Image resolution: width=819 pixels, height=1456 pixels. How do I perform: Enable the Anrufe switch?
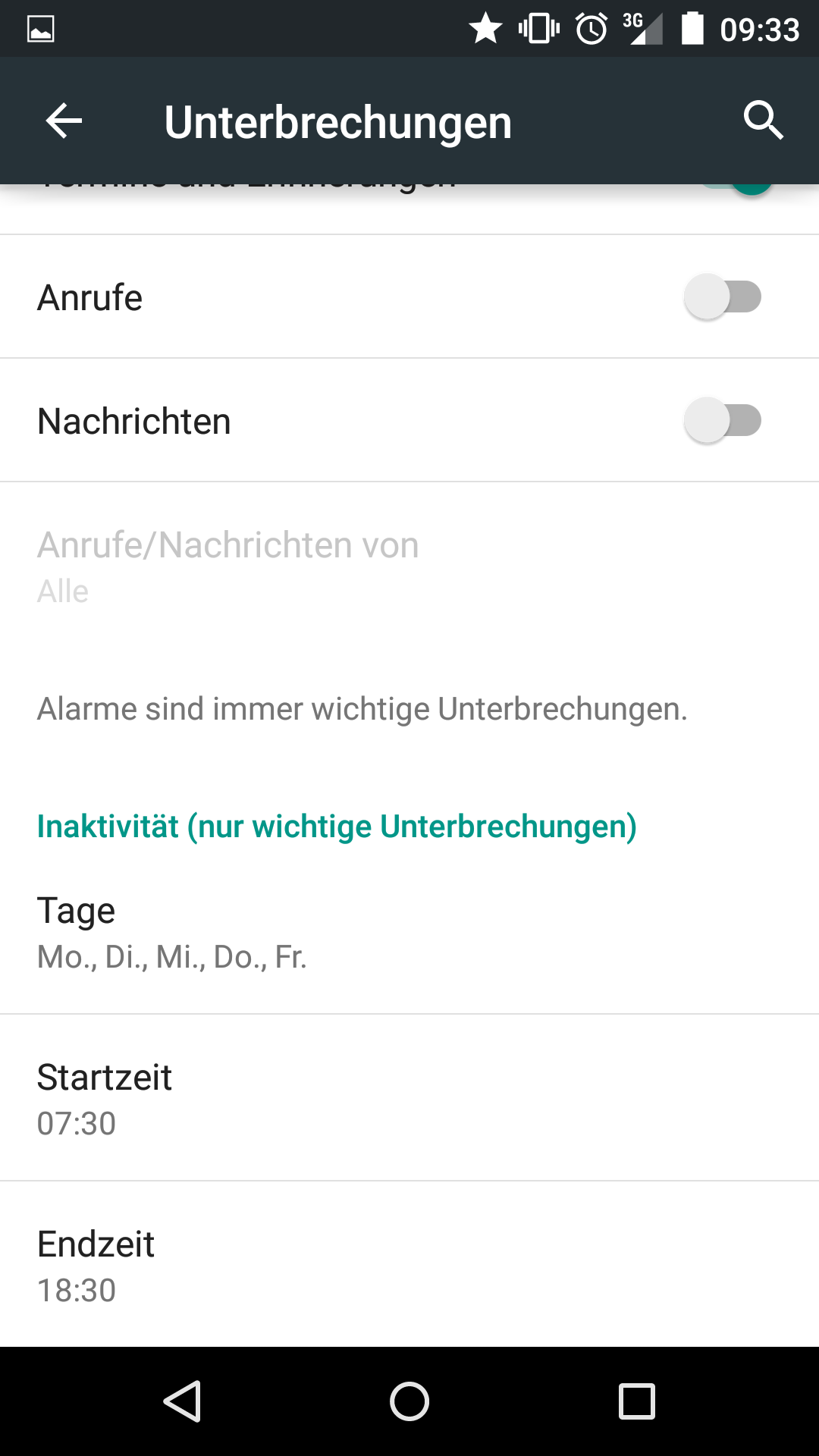[722, 297]
